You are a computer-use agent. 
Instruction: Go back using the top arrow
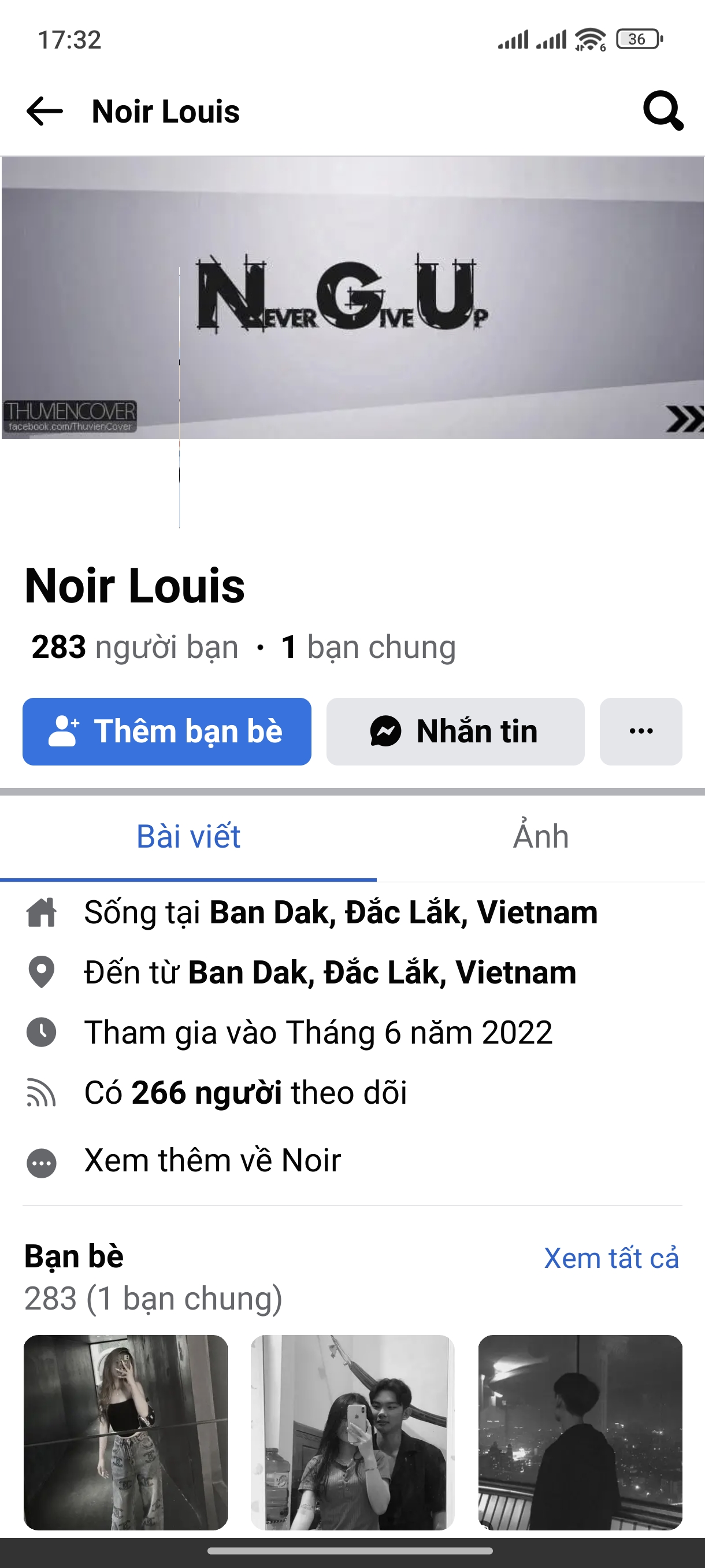pyautogui.click(x=44, y=112)
